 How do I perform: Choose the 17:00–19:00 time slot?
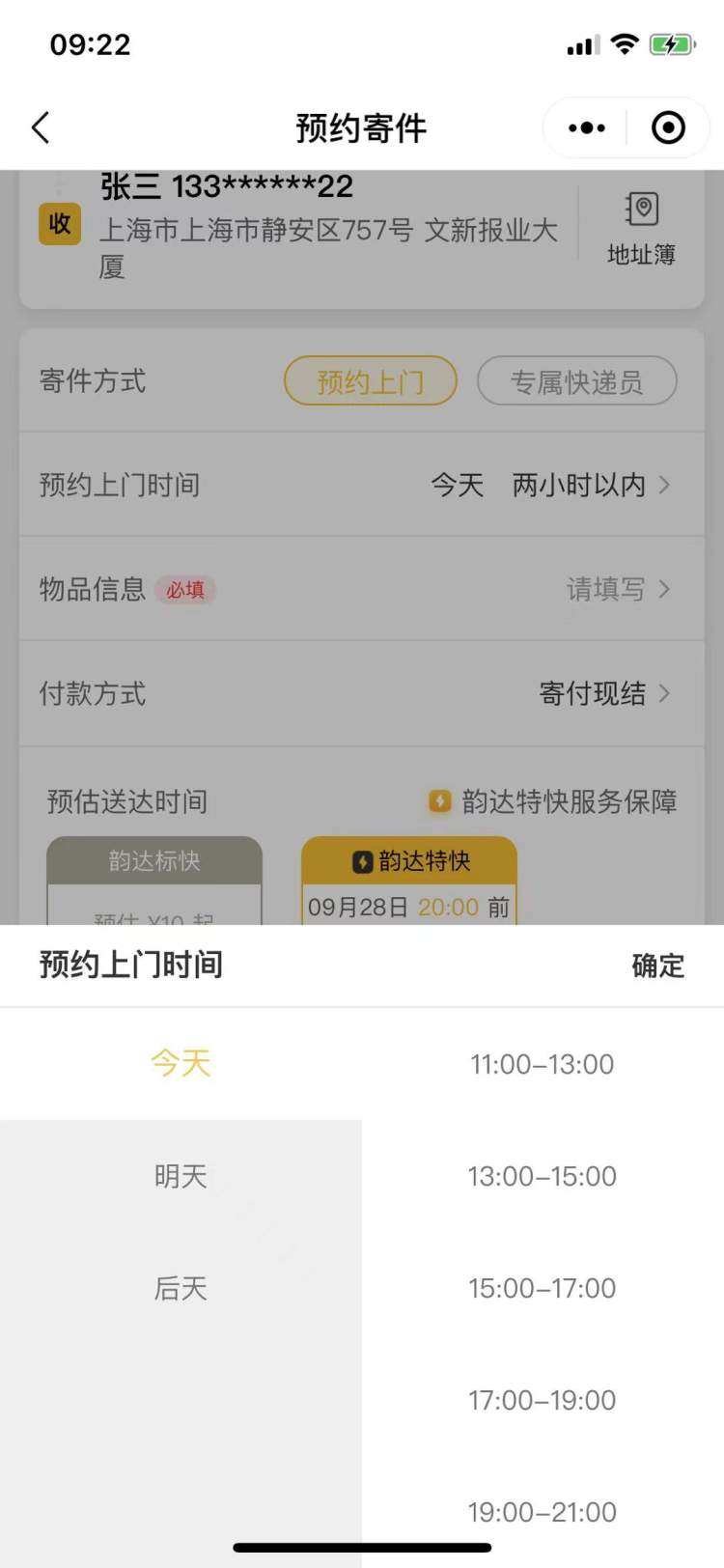click(x=542, y=1400)
